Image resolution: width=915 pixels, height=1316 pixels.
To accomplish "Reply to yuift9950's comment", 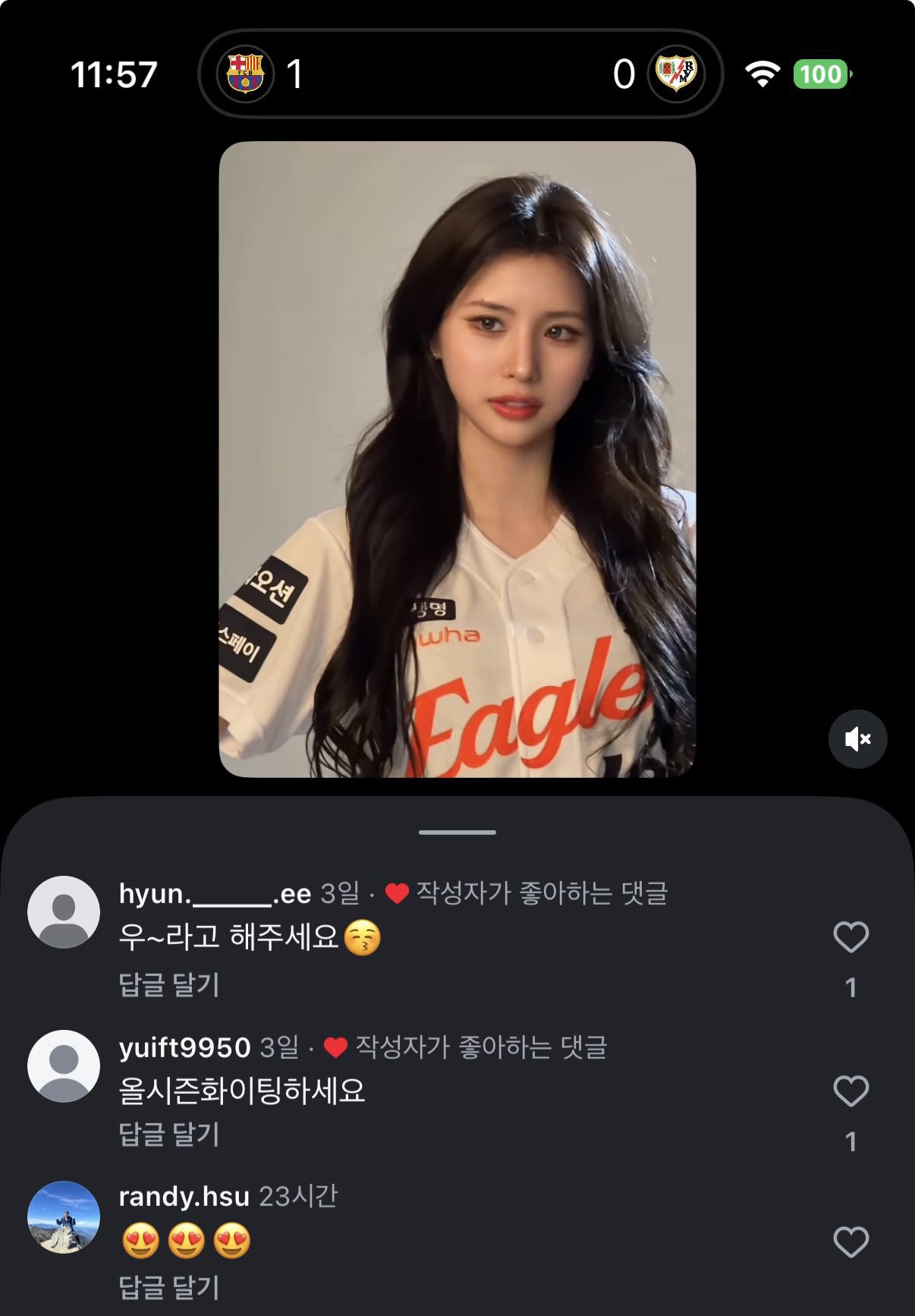I will point(168,1134).
